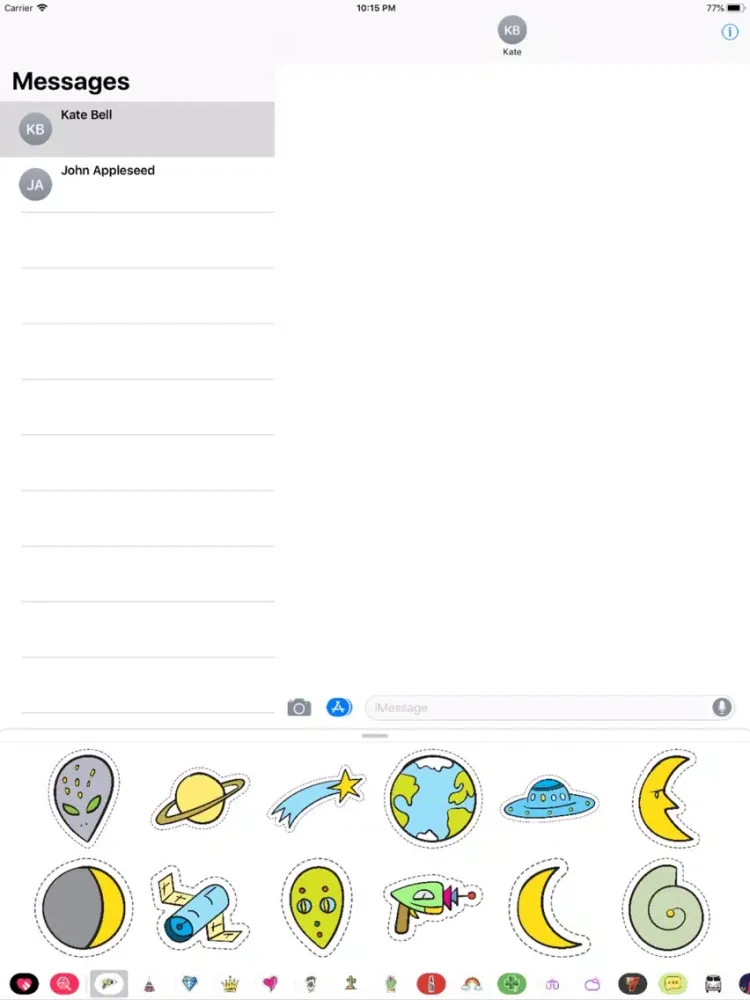This screenshot has width=750, height=1000.
Task: Choose the green alien face sticker
Action: 316,905
